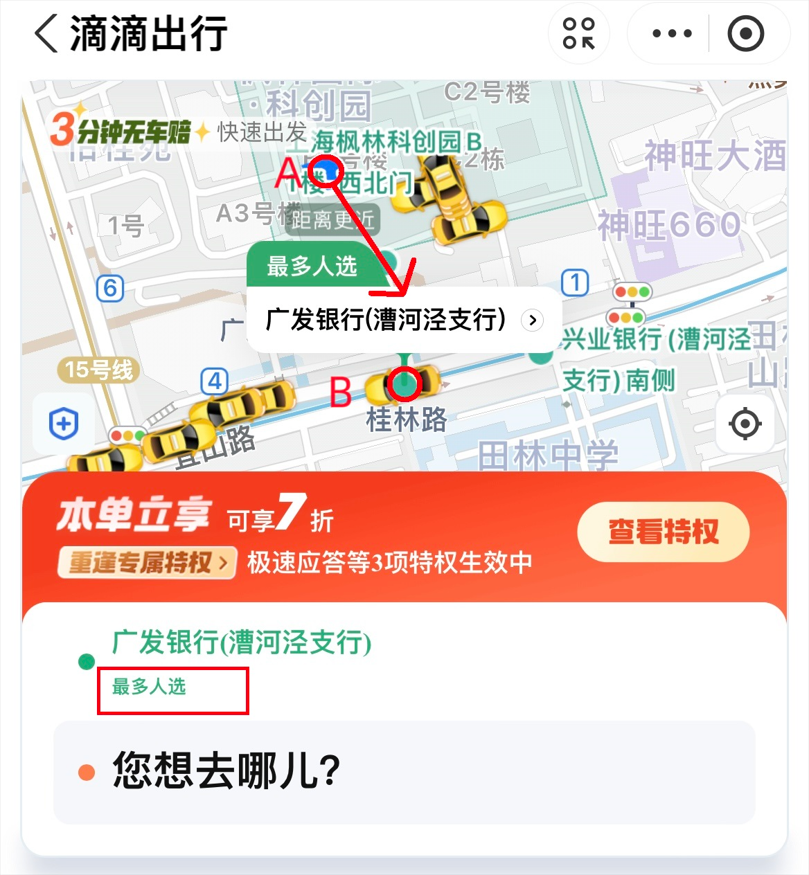Open the safety shield center
Screen dimensions: 809x875
[x=64, y=424]
